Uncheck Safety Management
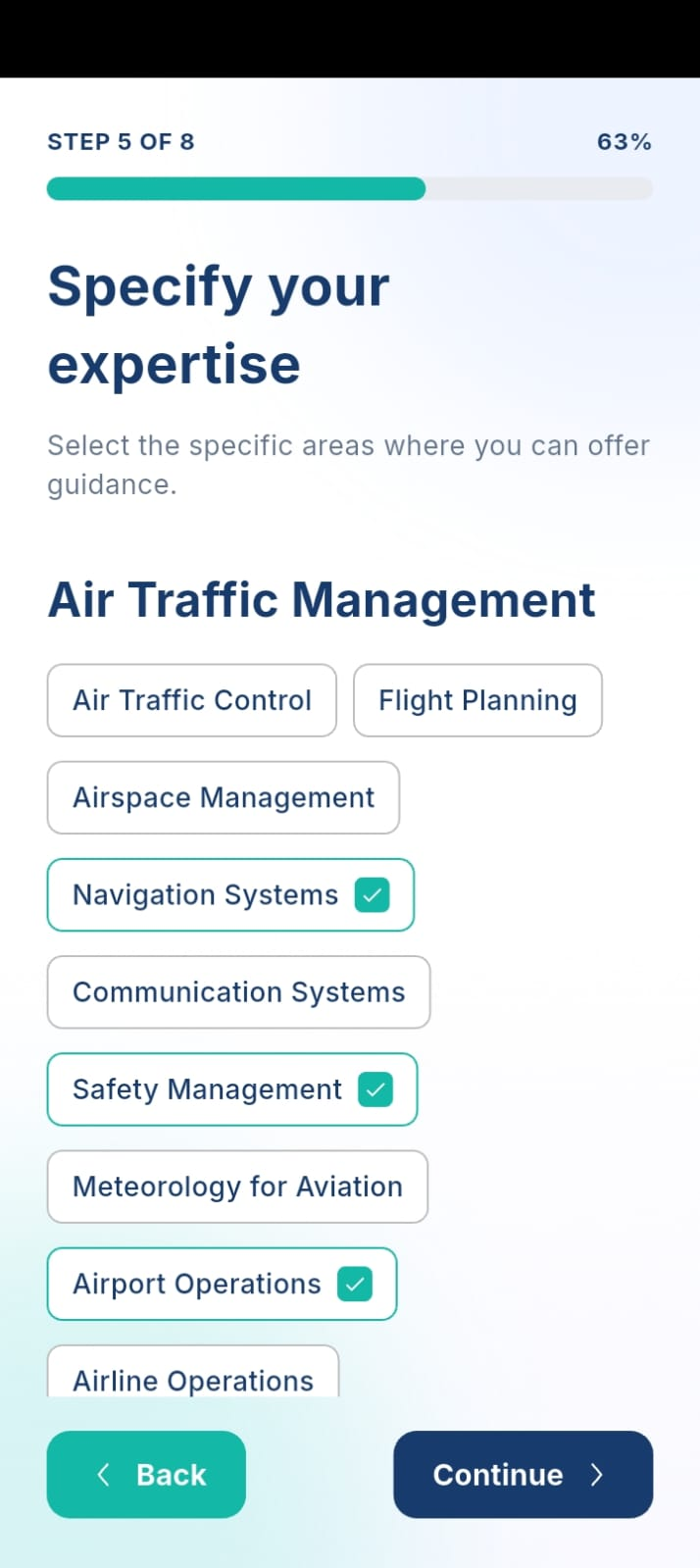This screenshot has width=700, height=1568. pyautogui.click(x=232, y=1088)
